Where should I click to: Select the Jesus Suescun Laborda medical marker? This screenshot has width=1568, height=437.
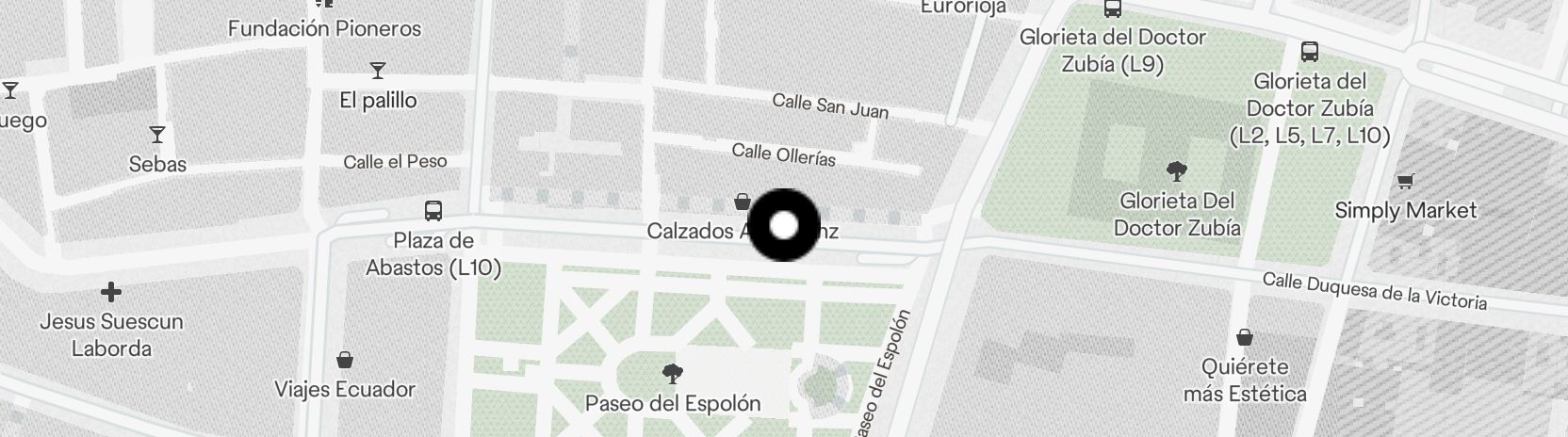111,292
